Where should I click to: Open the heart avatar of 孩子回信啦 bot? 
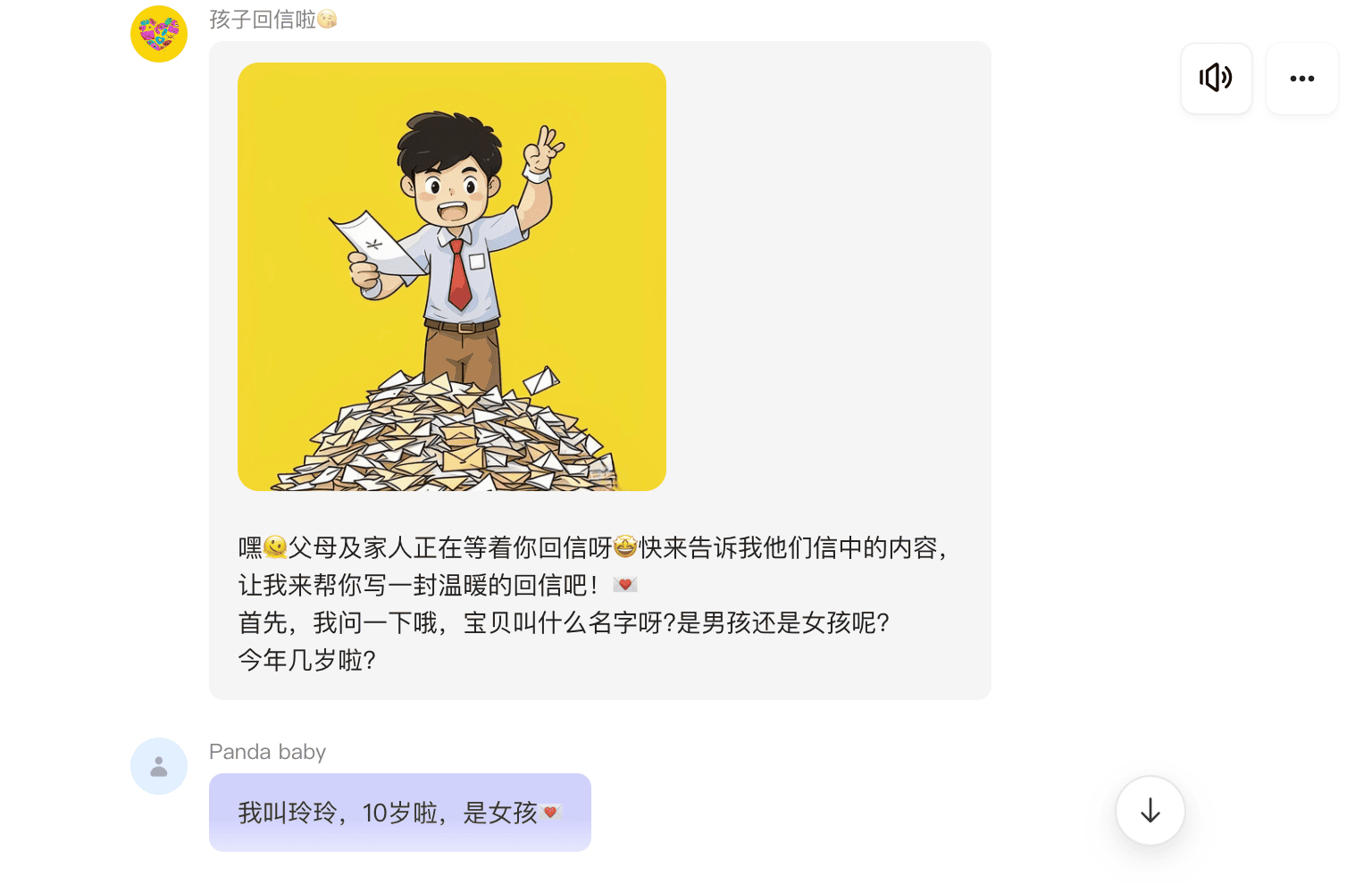point(159,34)
